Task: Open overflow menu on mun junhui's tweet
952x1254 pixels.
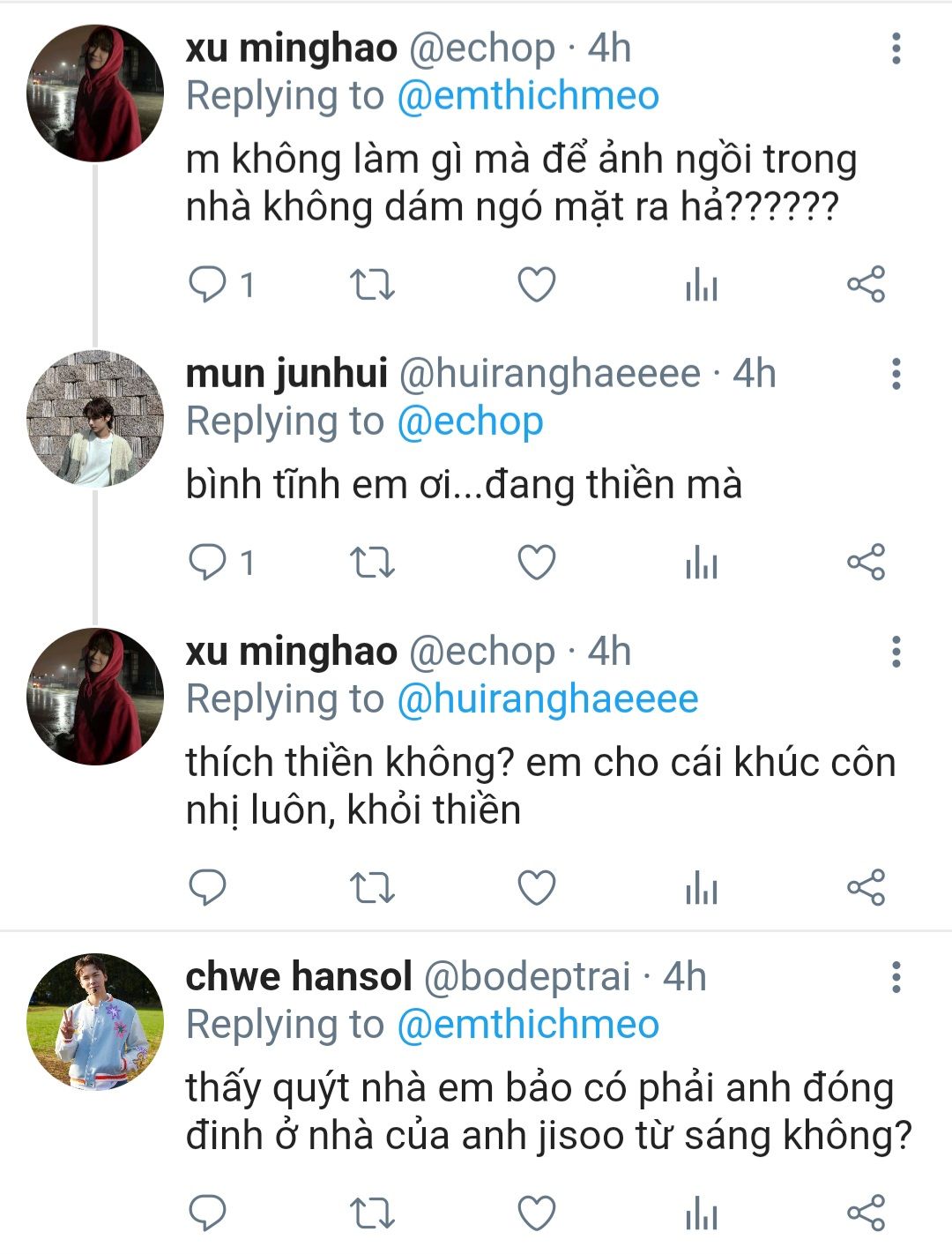Action: pyautogui.click(x=896, y=374)
